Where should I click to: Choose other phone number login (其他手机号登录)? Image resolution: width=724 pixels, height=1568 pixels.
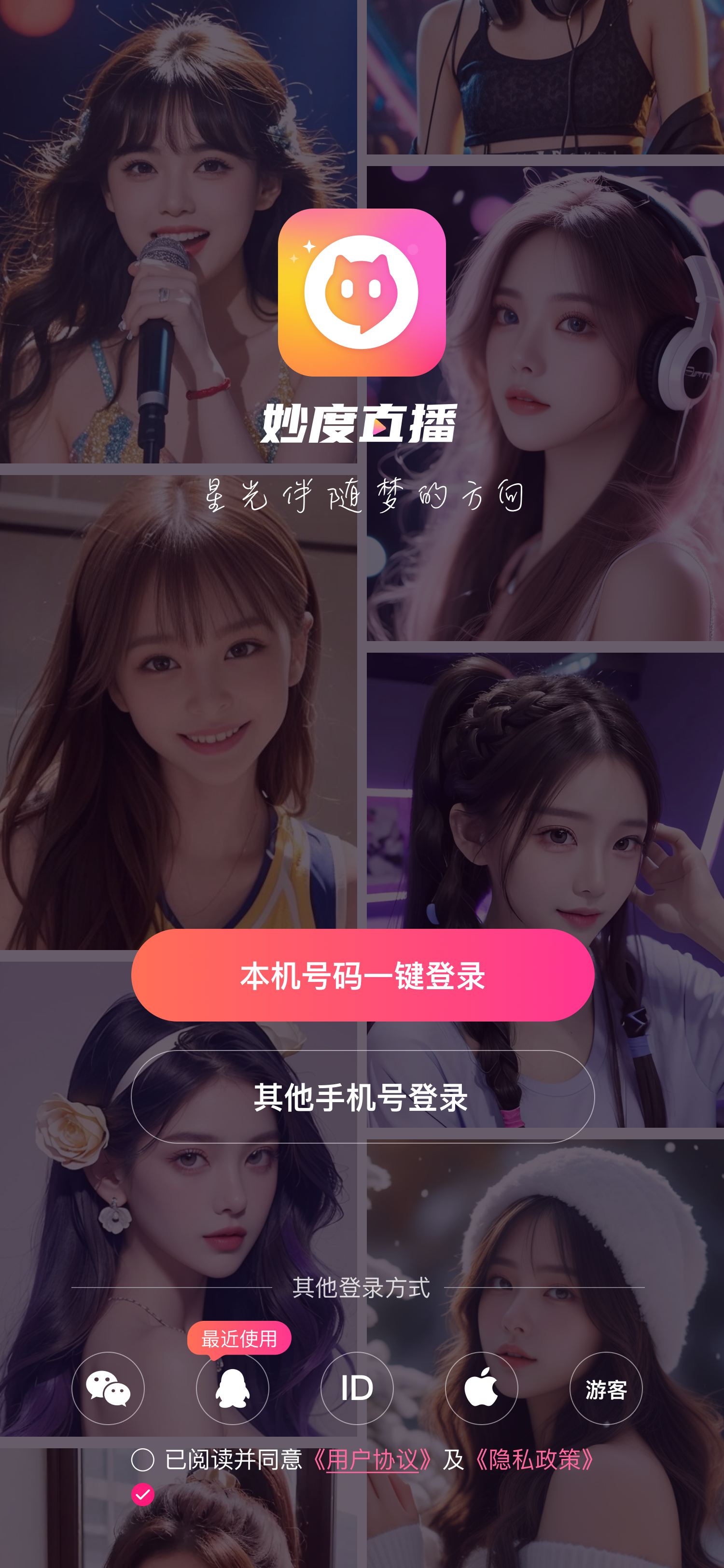coord(362,1097)
